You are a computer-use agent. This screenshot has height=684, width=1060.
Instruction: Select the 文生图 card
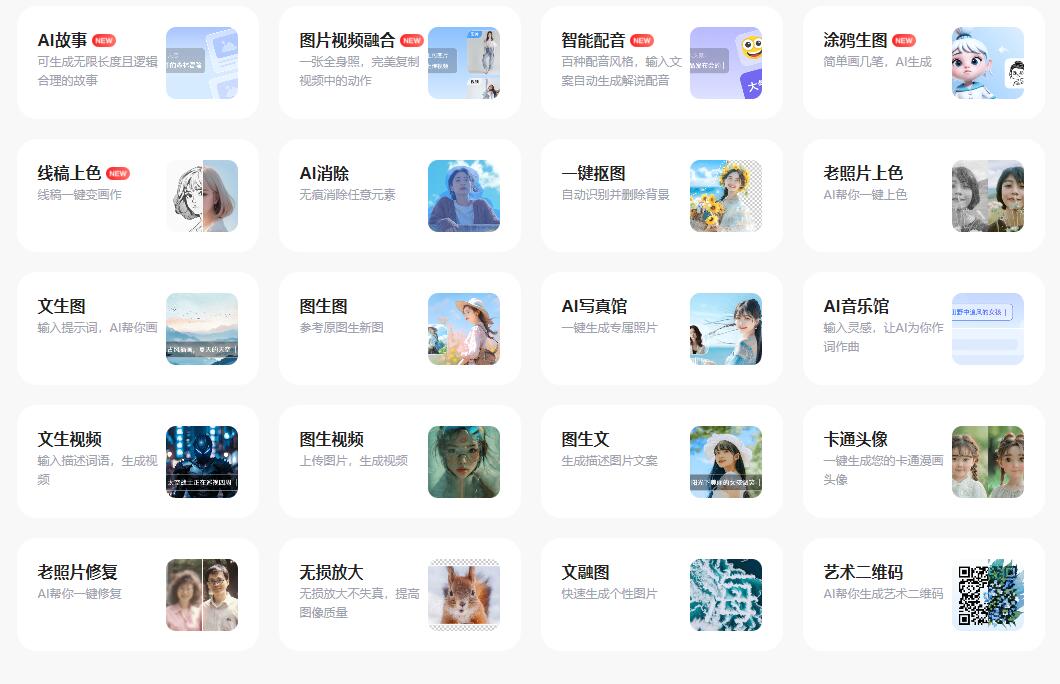[137, 328]
